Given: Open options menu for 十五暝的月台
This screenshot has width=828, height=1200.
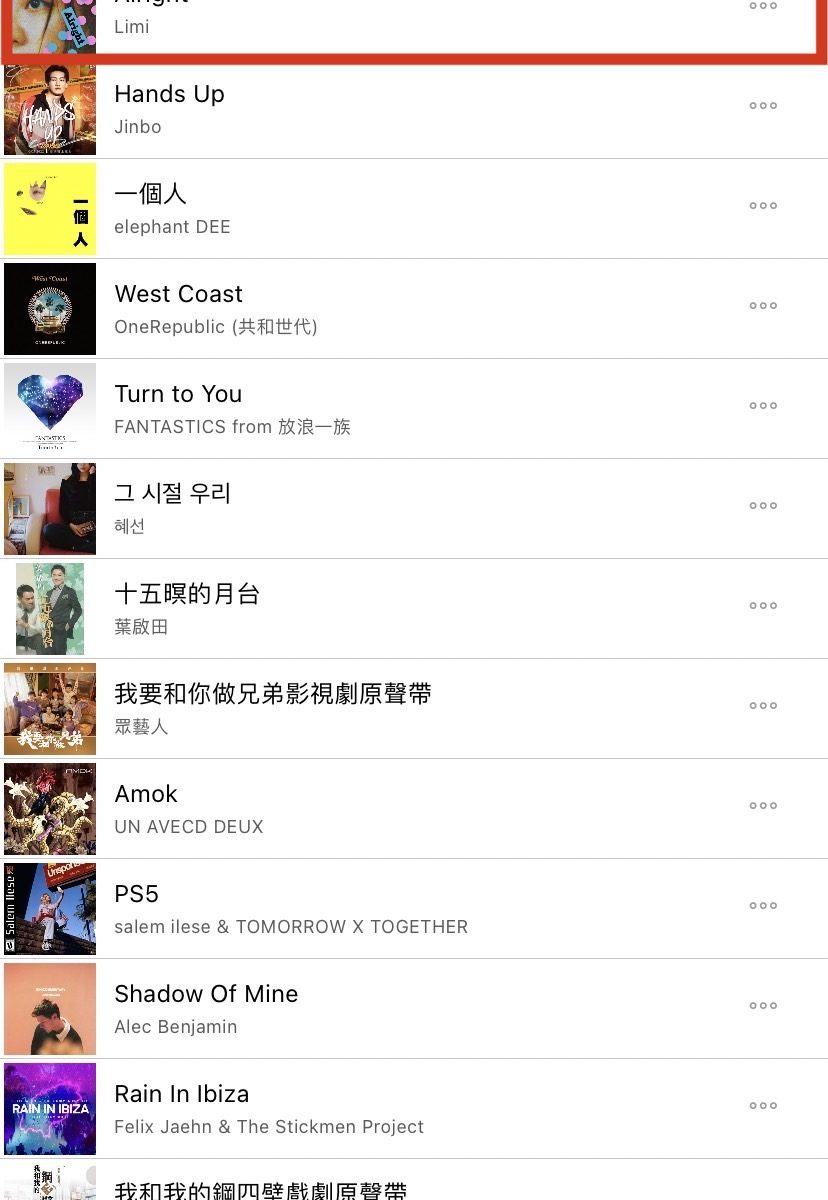Looking at the screenshot, I should [x=763, y=606].
